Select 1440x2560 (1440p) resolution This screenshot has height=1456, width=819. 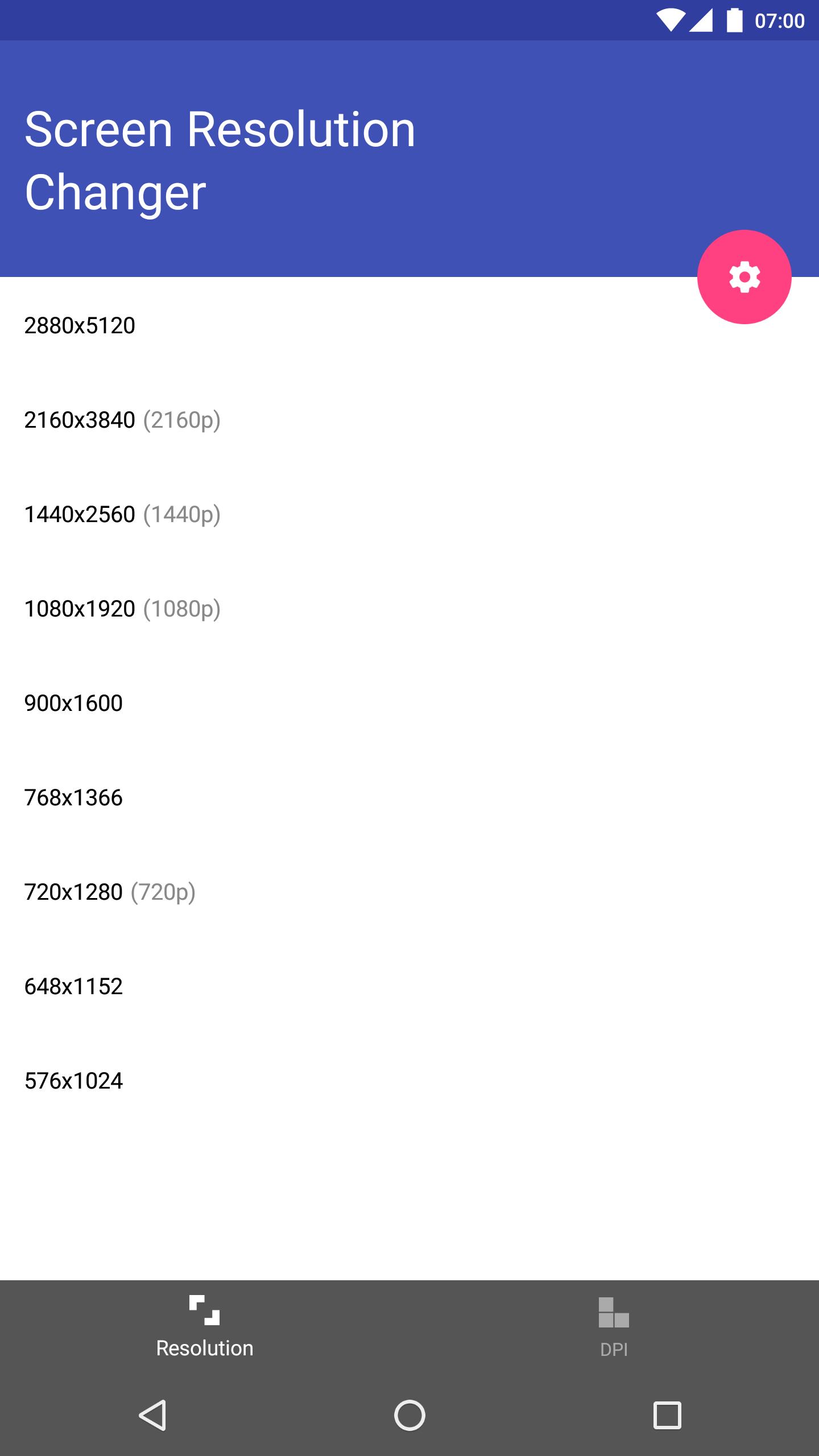pos(122,515)
